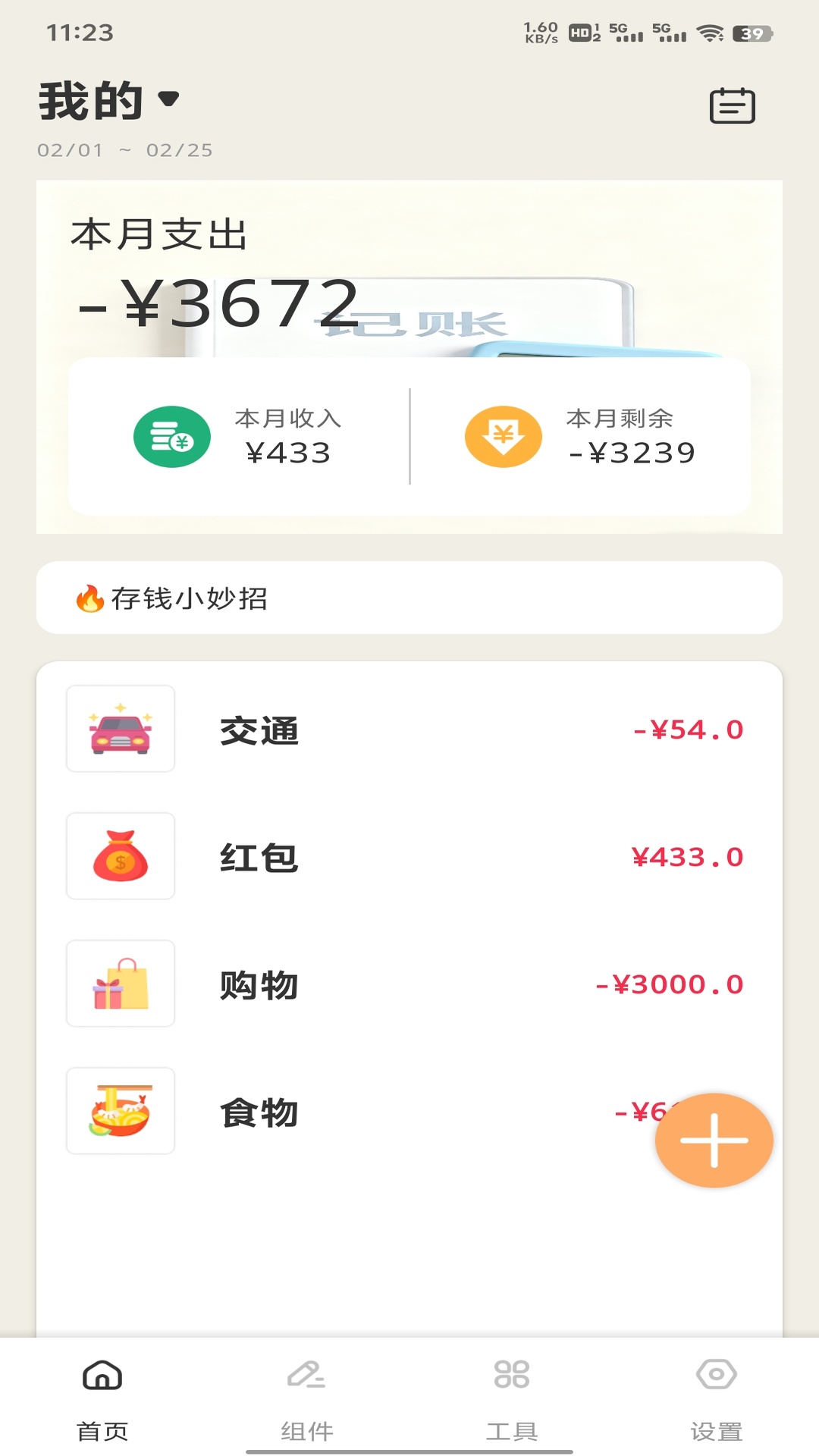This screenshot has height=1456, width=819.
Task: Tap the date range 02/01 ~ 02/25
Action: [x=125, y=149]
